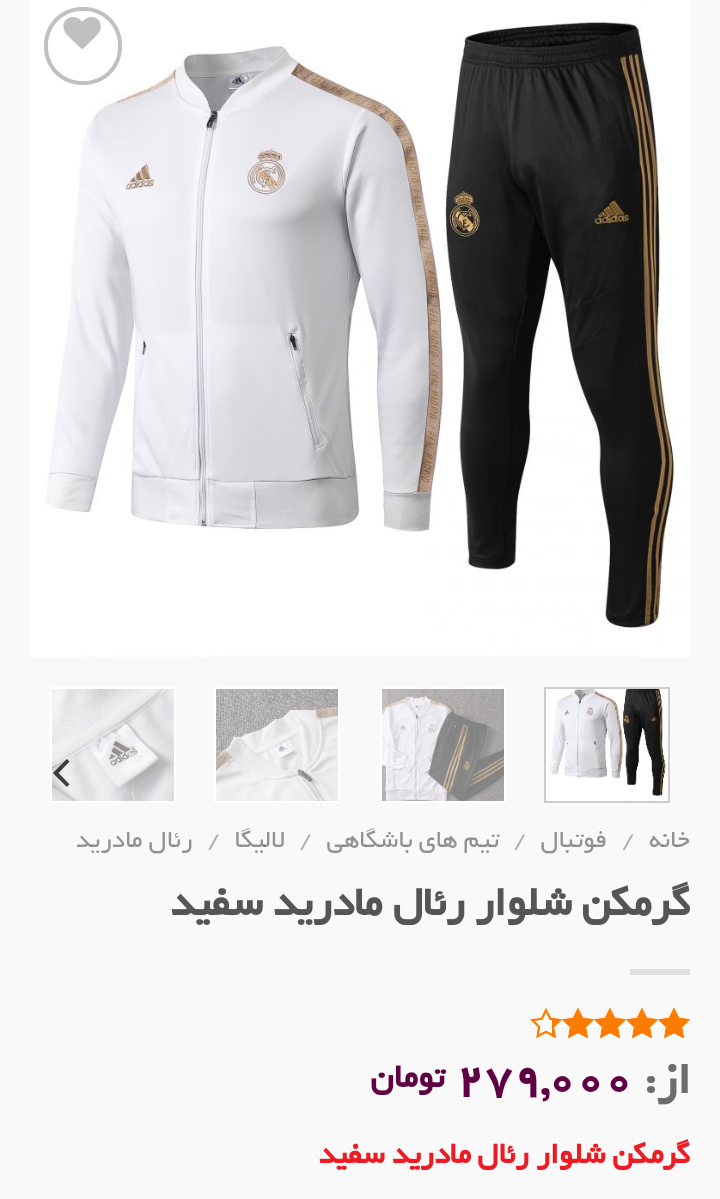The image size is (720, 1199).
Task: Tap the gallery previous arrow
Action: pyautogui.click(x=62, y=773)
